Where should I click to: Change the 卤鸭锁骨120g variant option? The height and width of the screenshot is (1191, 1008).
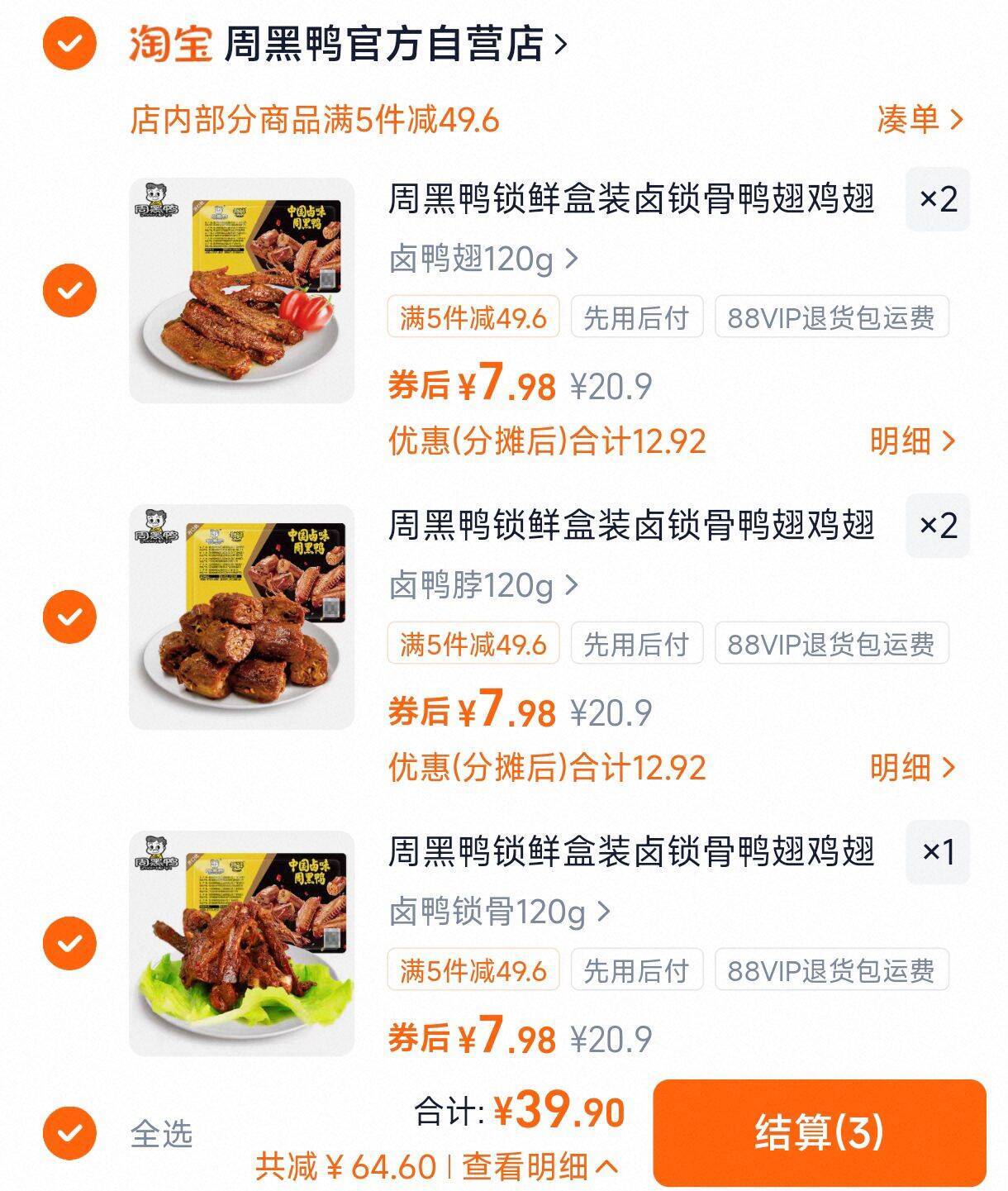500,912
